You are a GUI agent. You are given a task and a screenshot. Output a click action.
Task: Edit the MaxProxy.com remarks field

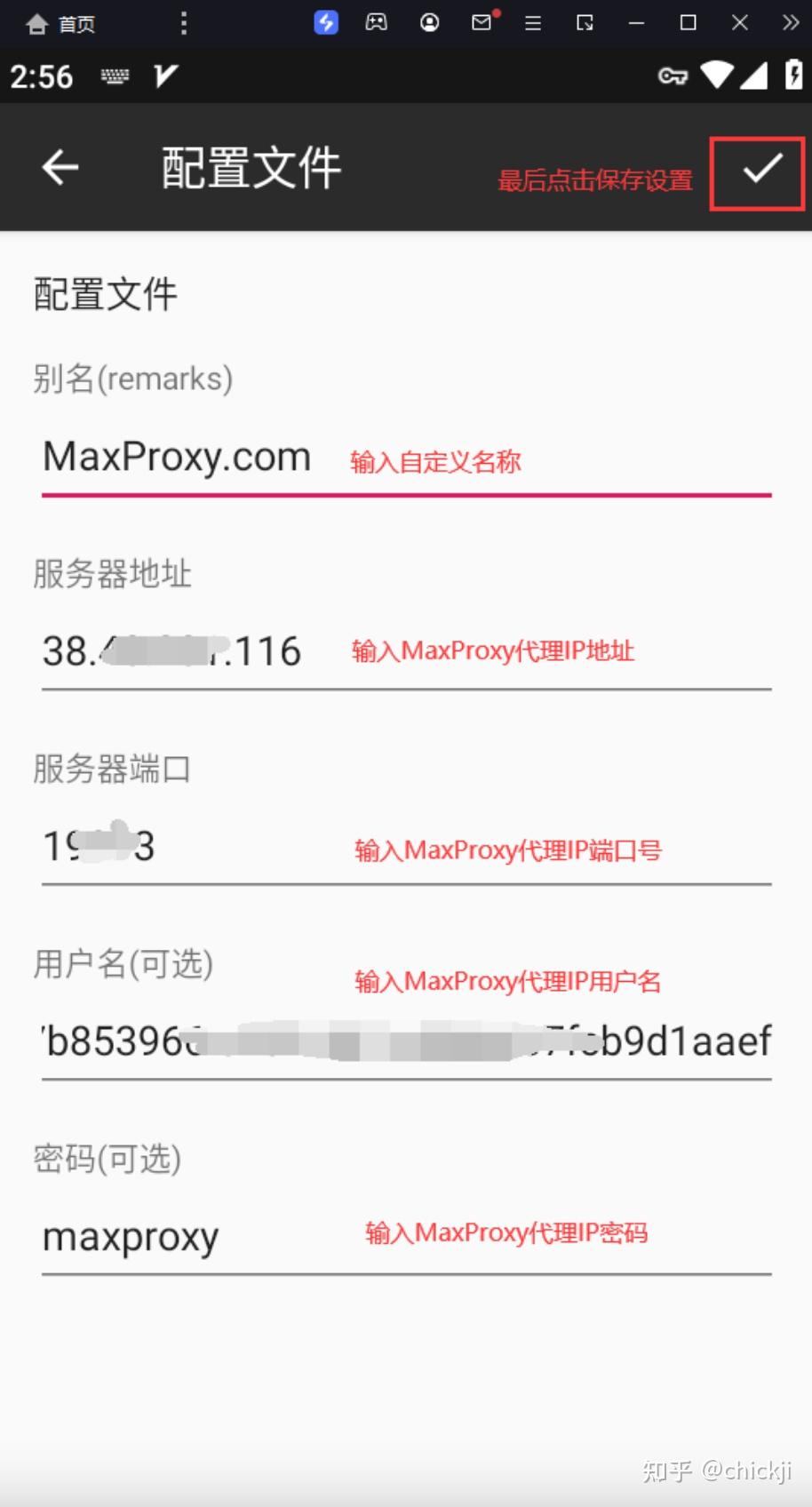pyautogui.click(x=176, y=456)
